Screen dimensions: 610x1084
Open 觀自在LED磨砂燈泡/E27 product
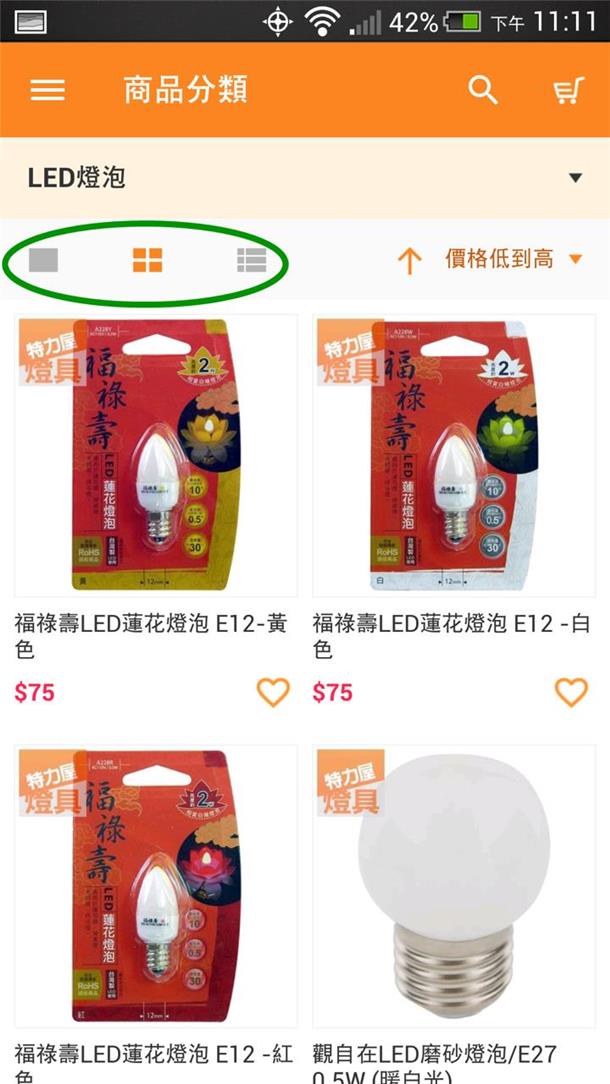(x=453, y=885)
